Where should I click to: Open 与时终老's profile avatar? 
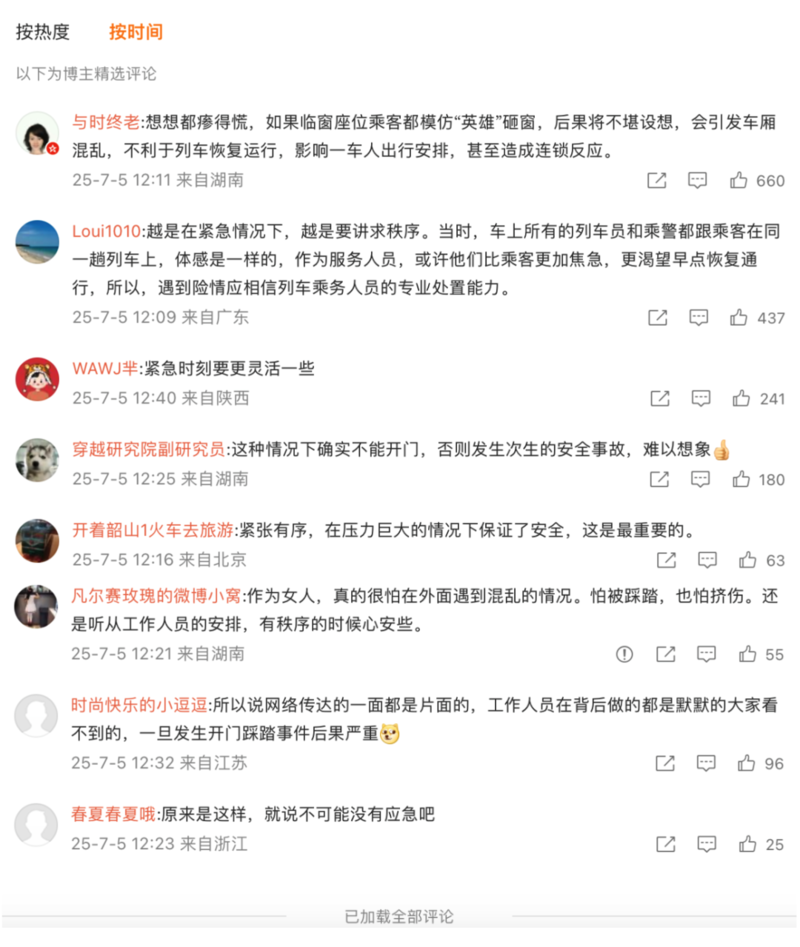point(37,133)
